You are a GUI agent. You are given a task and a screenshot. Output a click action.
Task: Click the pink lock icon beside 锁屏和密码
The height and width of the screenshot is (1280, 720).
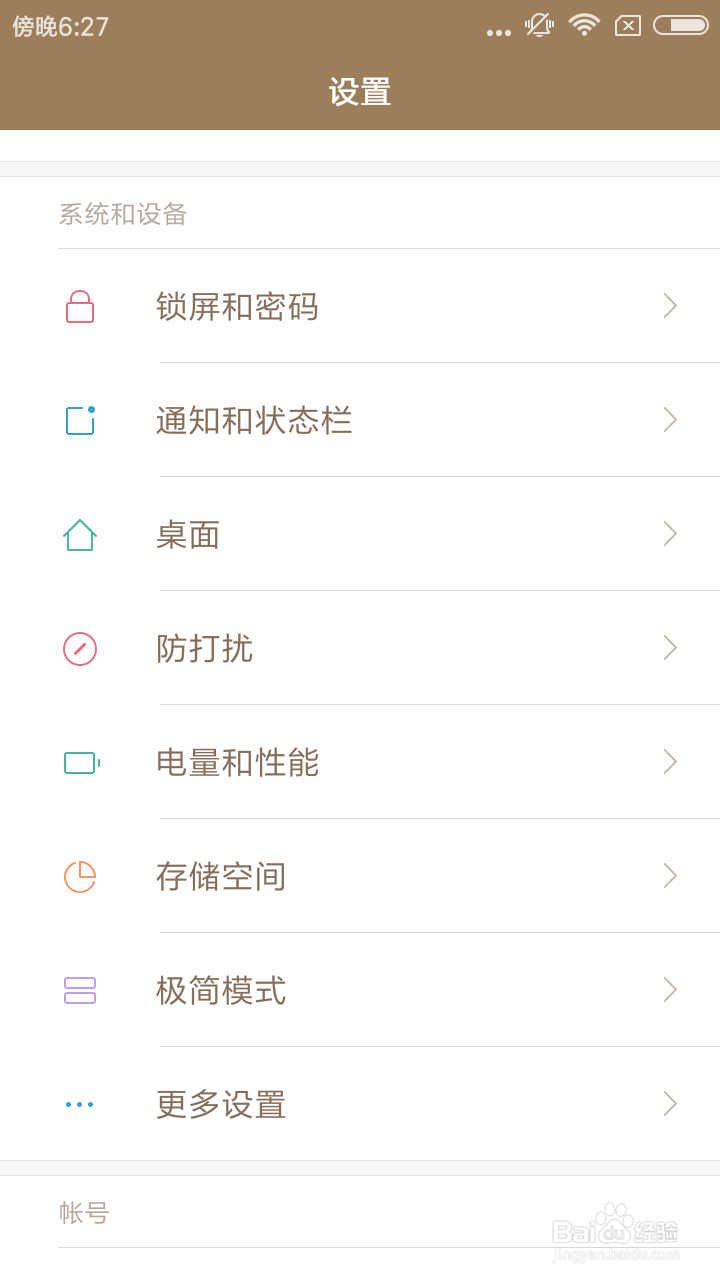coord(79,307)
